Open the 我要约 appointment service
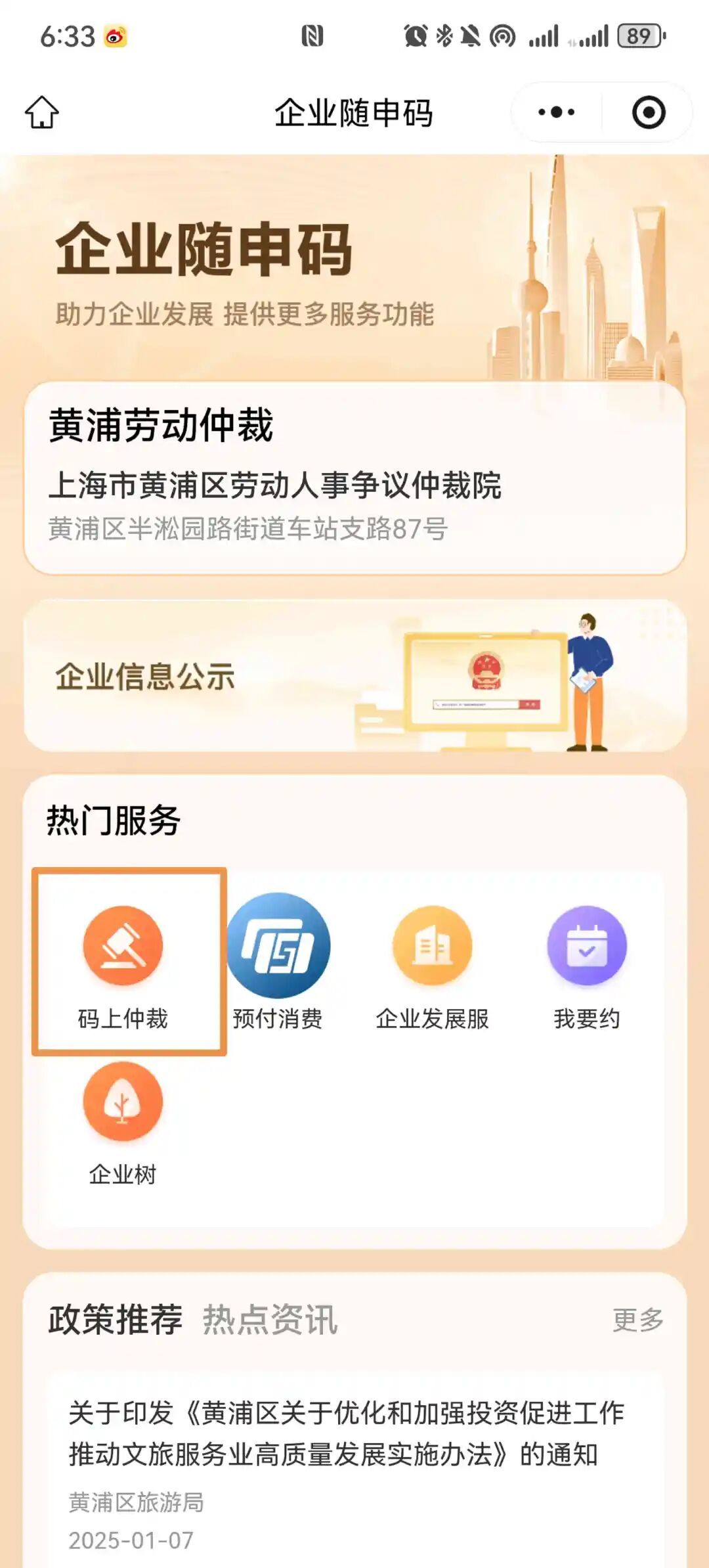 point(586,962)
